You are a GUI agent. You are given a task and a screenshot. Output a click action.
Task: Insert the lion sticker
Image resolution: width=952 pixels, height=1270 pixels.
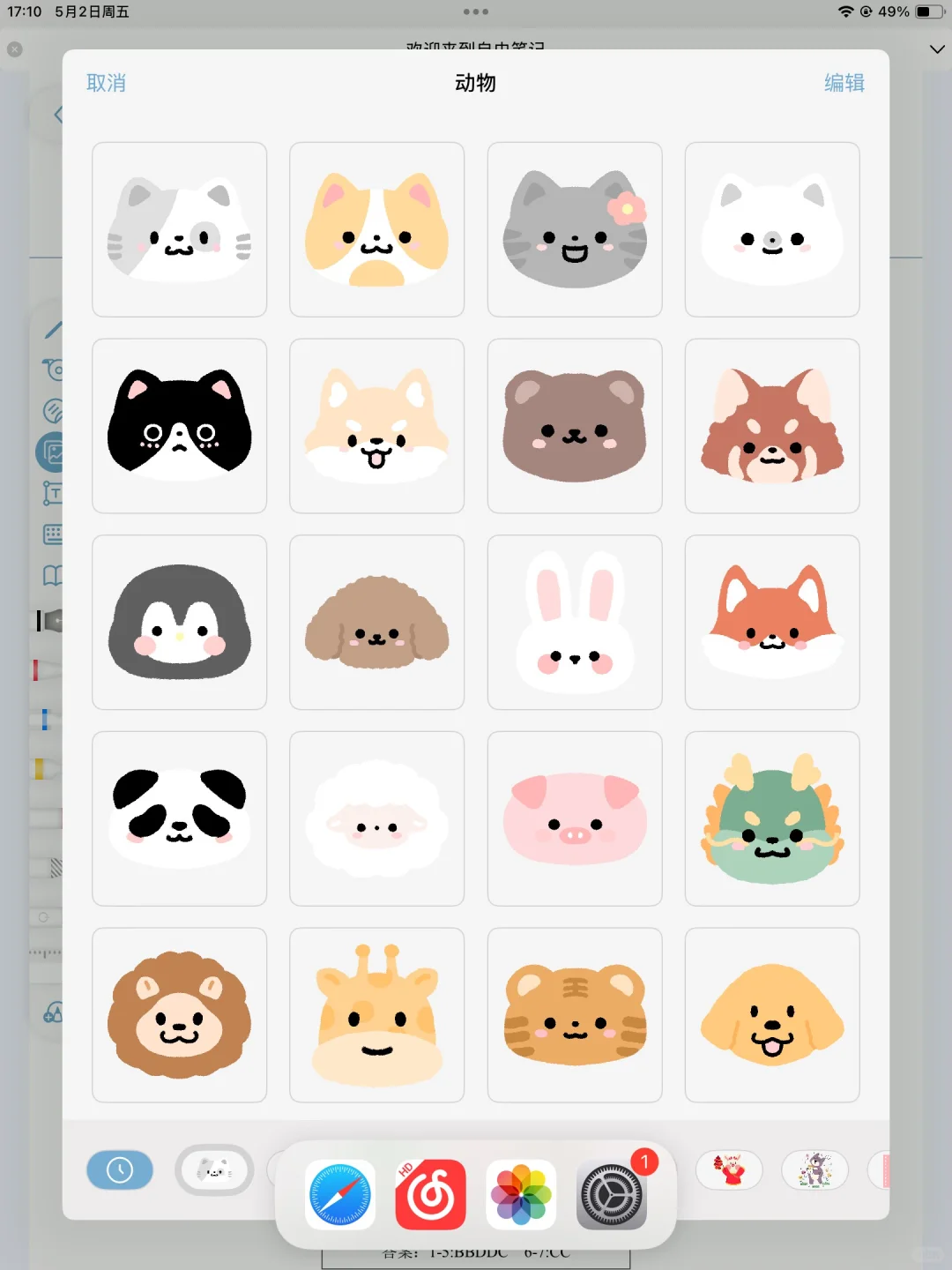coord(179,1014)
